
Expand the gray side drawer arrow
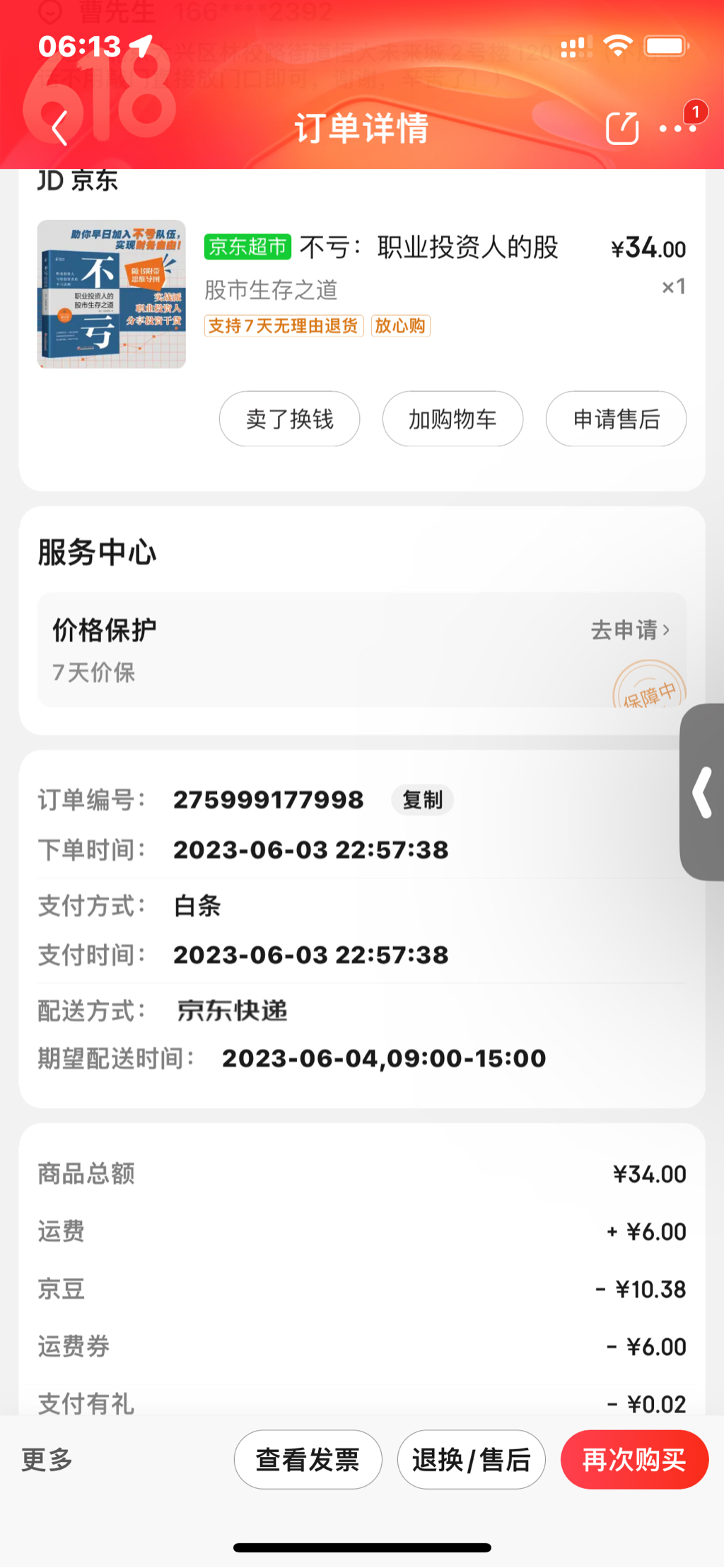[x=702, y=792]
